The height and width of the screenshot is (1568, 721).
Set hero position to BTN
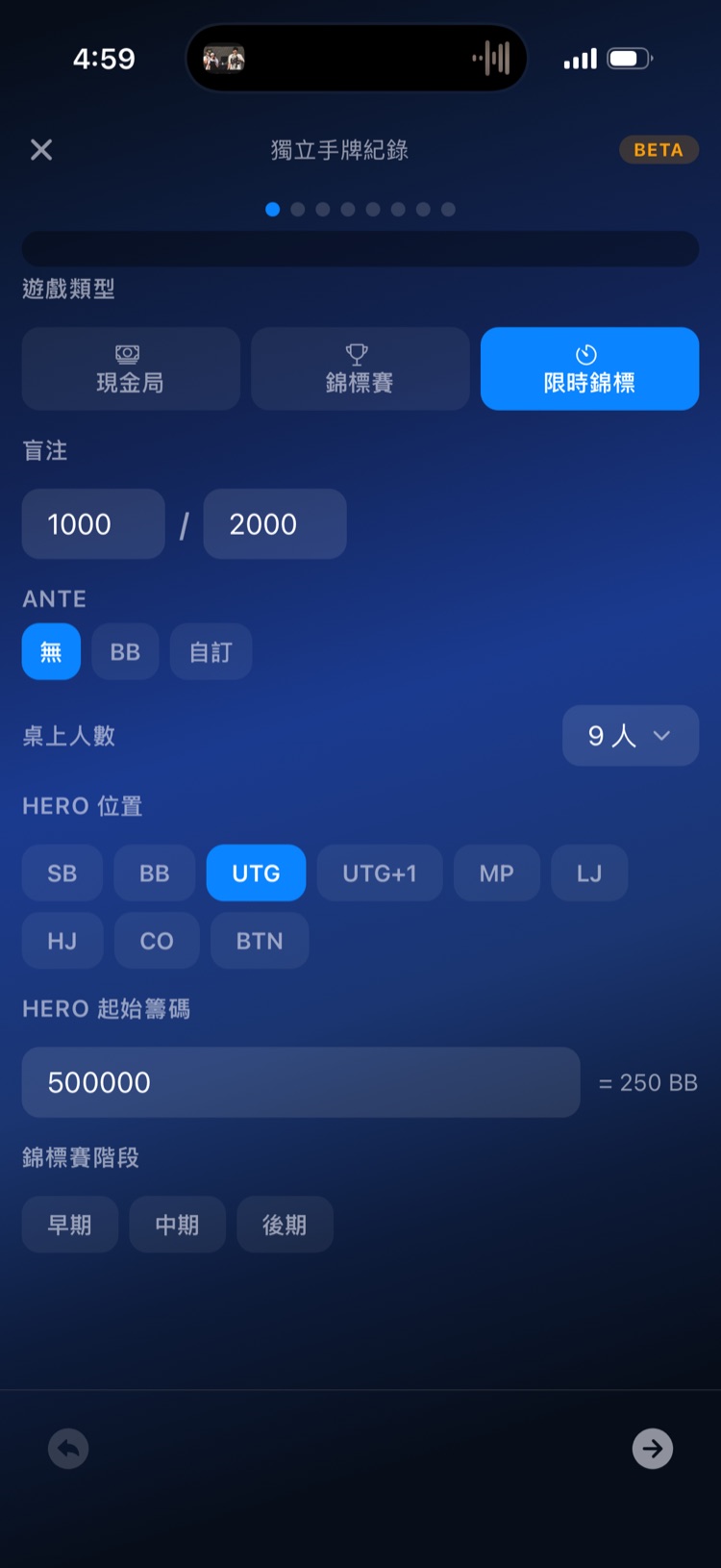(x=260, y=941)
